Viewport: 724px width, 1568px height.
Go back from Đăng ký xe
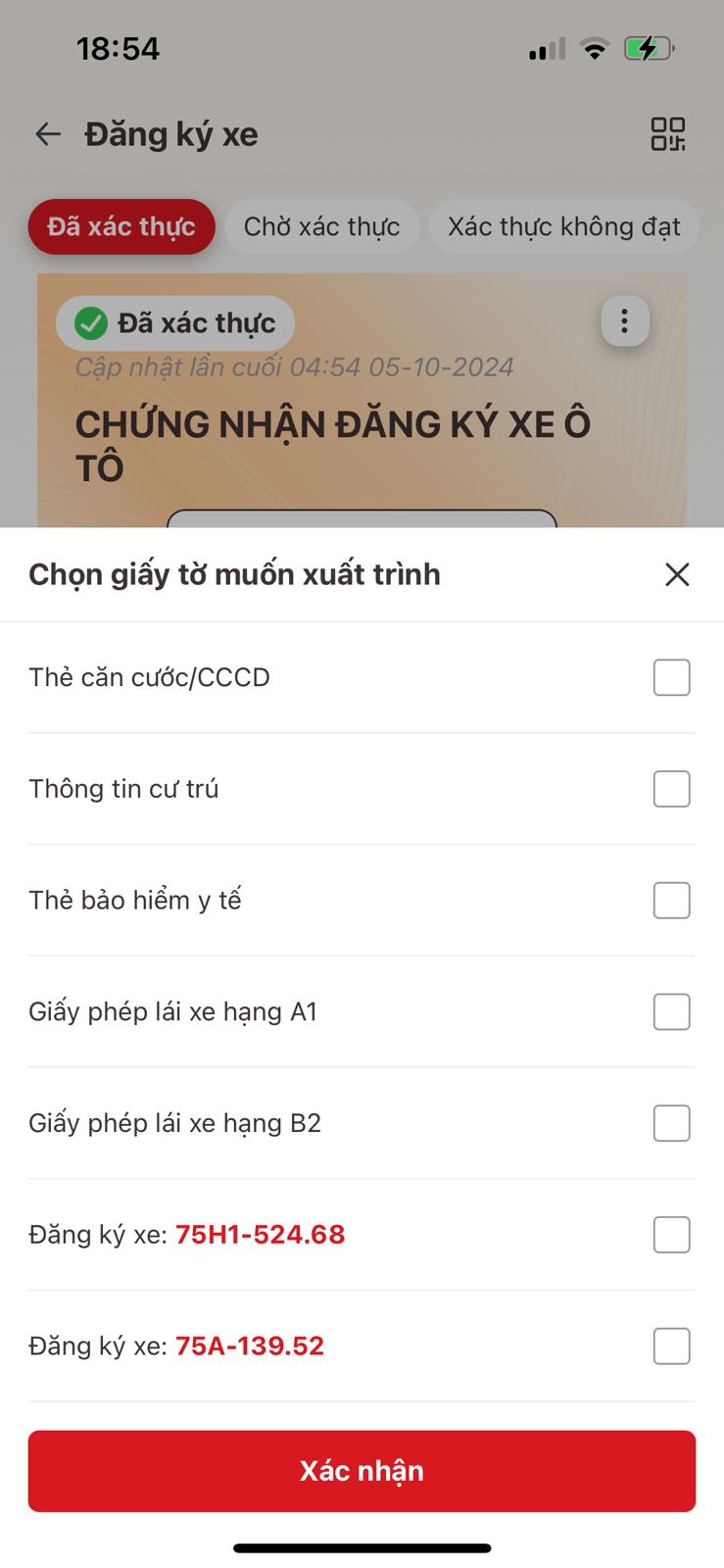pyautogui.click(x=48, y=134)
